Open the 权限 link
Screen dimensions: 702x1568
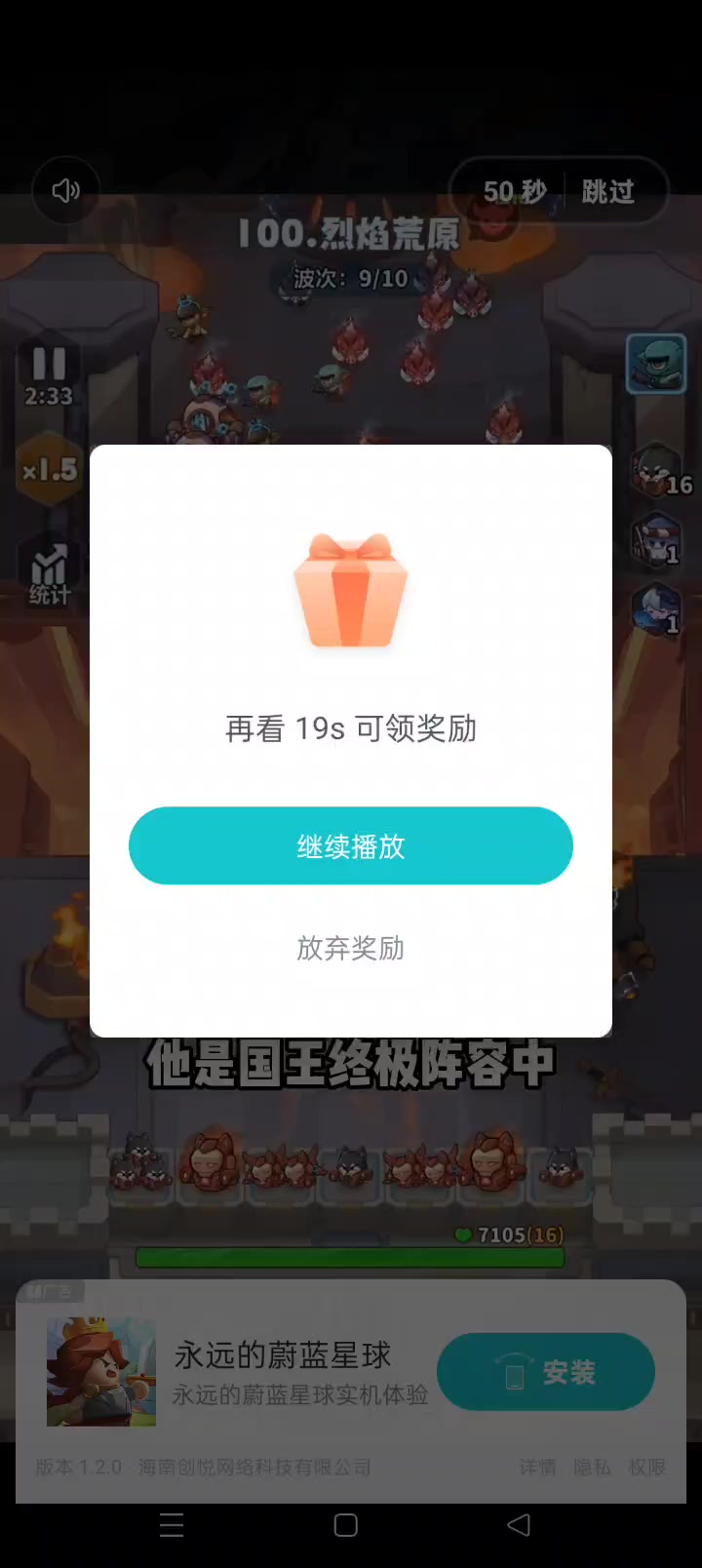pyautogui.click(x=646, y=1467)
